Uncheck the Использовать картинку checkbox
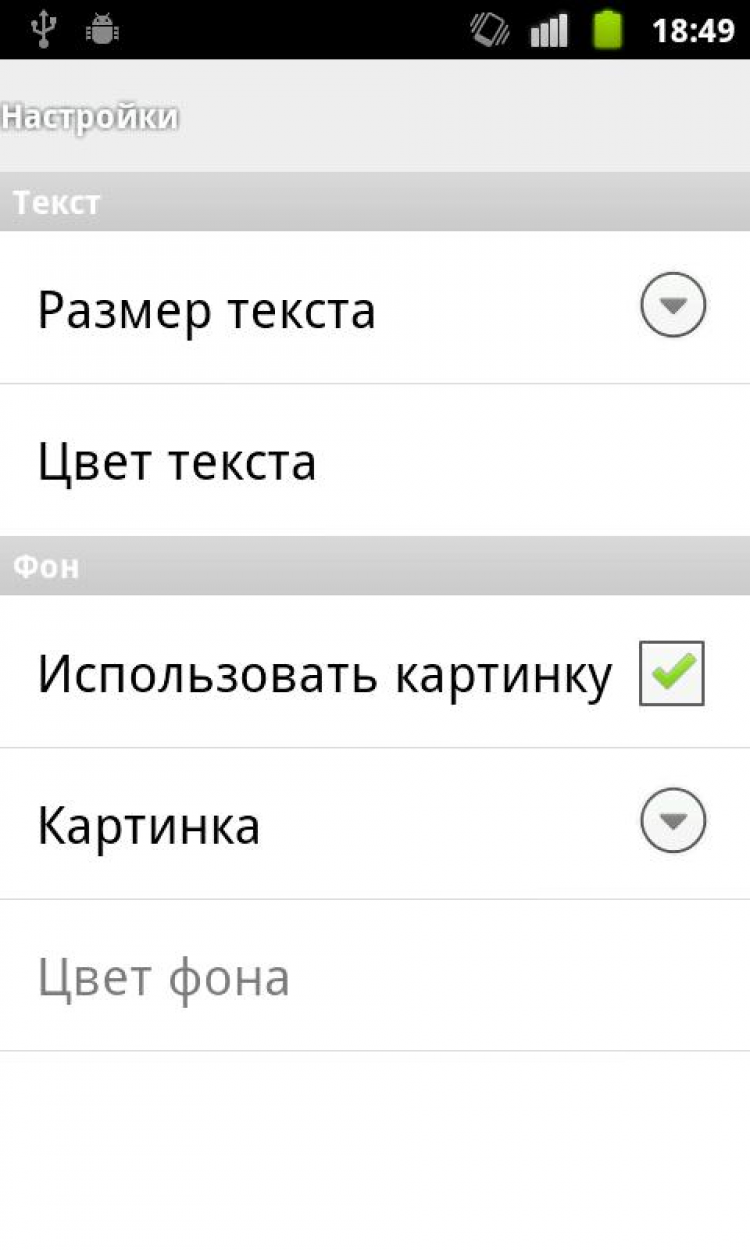The width and height of the screenshot is (750, 1250). coord(672,674)
